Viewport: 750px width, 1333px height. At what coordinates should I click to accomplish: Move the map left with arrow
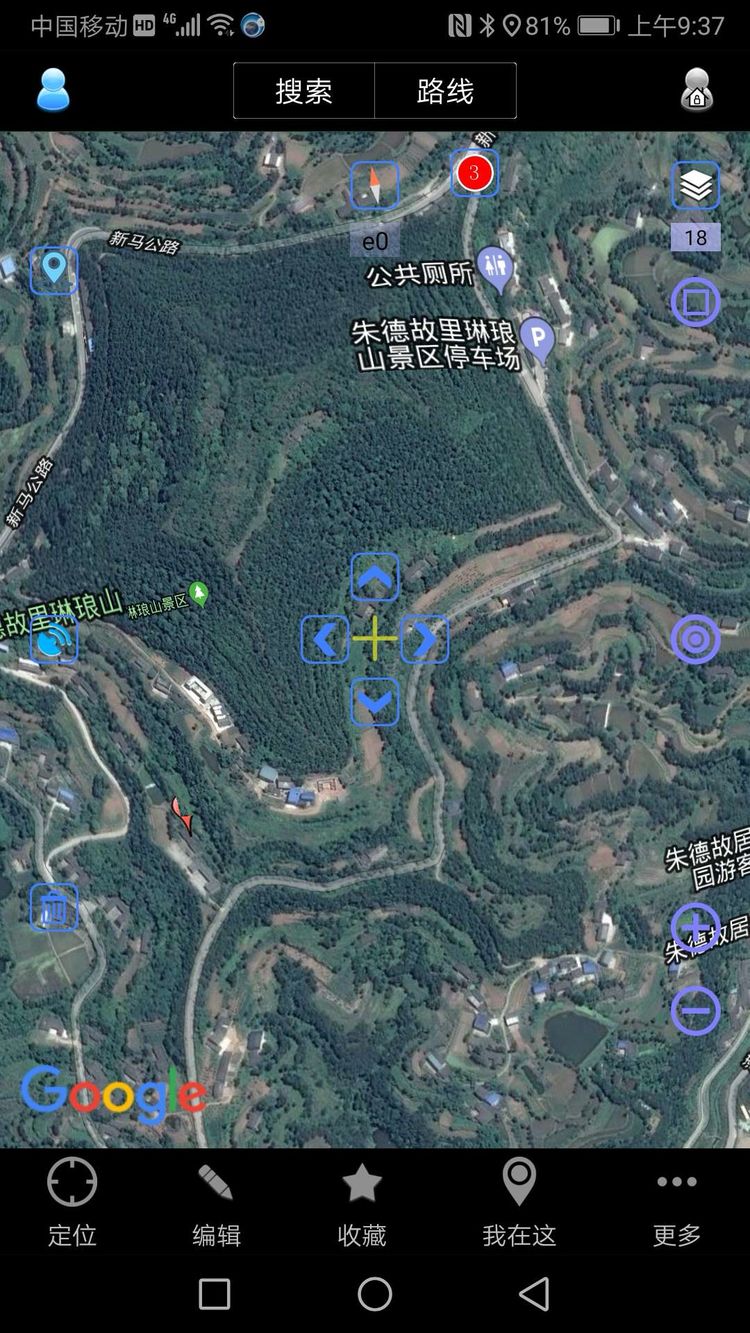[x=325, y=639]
